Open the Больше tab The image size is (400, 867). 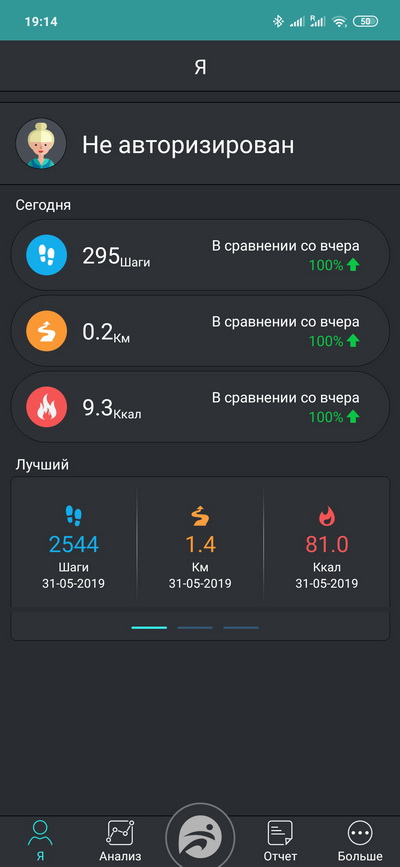(360, 840)
